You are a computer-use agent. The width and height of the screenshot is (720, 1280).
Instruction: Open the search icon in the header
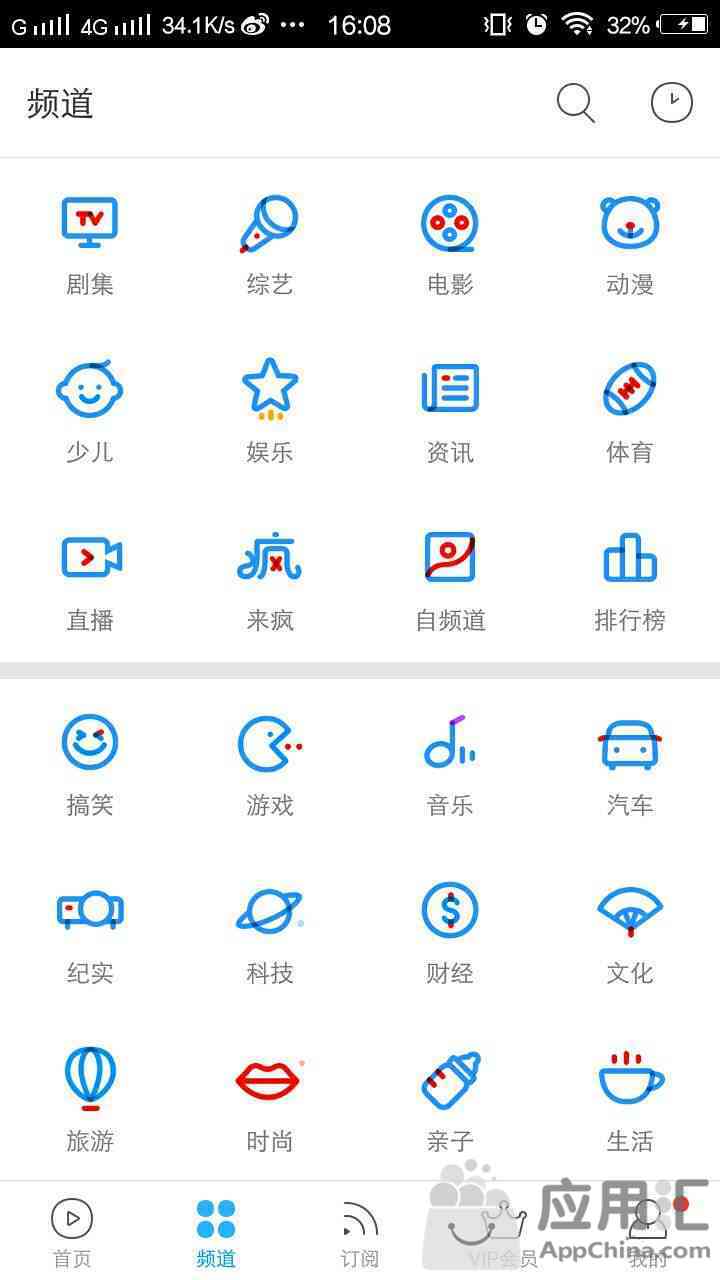575,103
